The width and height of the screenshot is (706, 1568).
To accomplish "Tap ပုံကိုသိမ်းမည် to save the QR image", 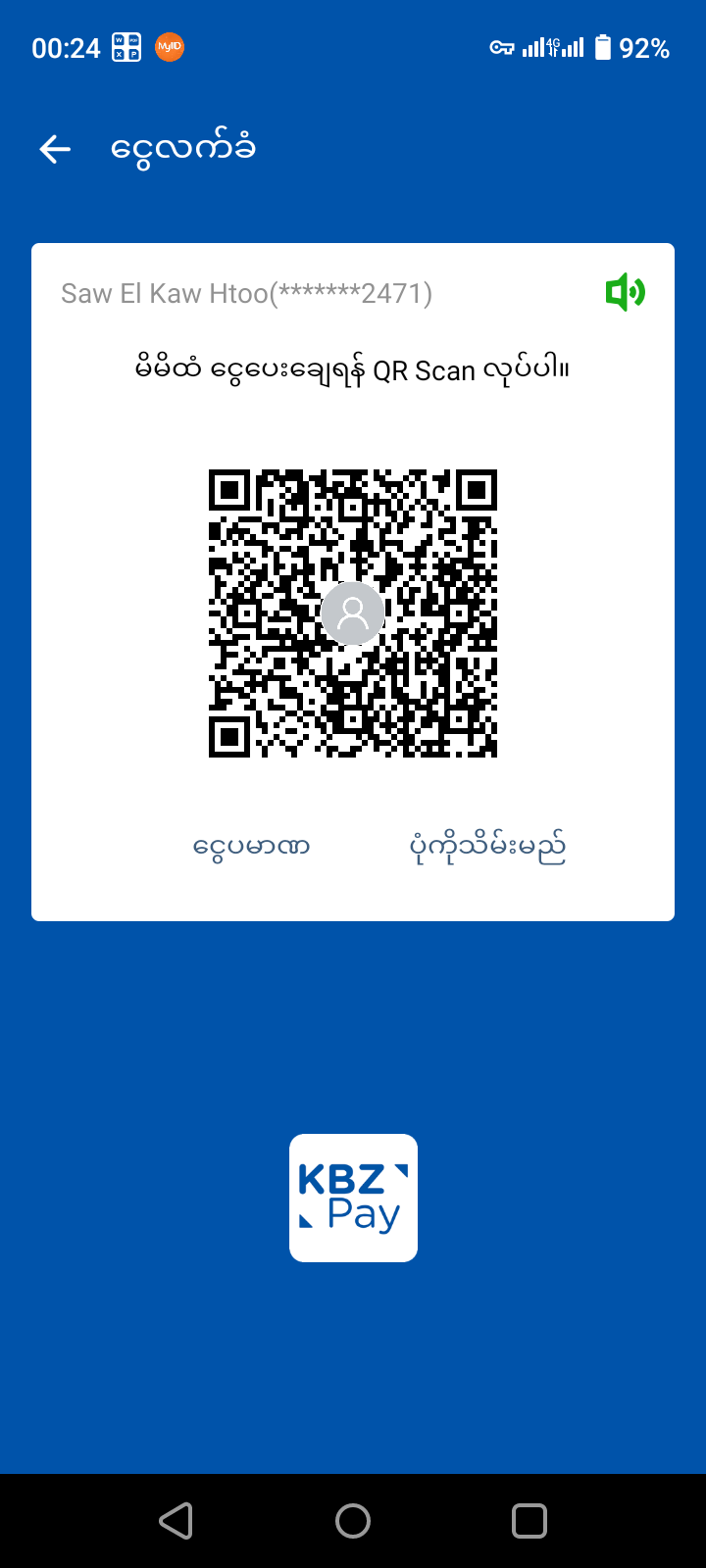I will click(x=487, y=848).
